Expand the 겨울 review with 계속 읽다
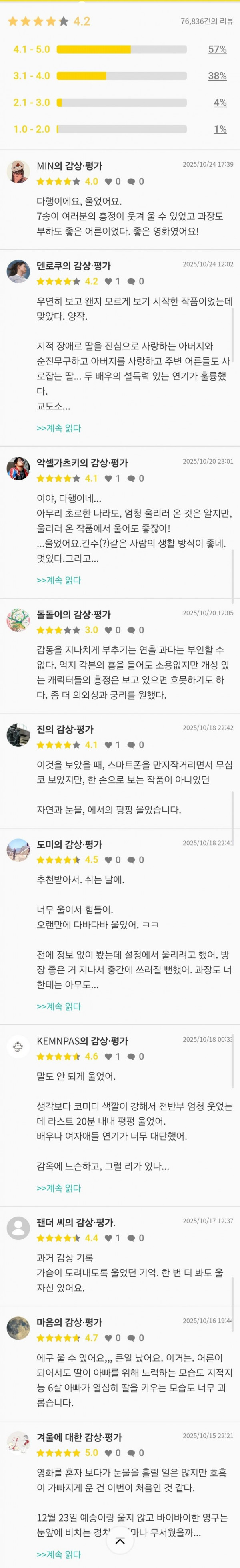240x1568 pixels. [x=58, y=1554]
